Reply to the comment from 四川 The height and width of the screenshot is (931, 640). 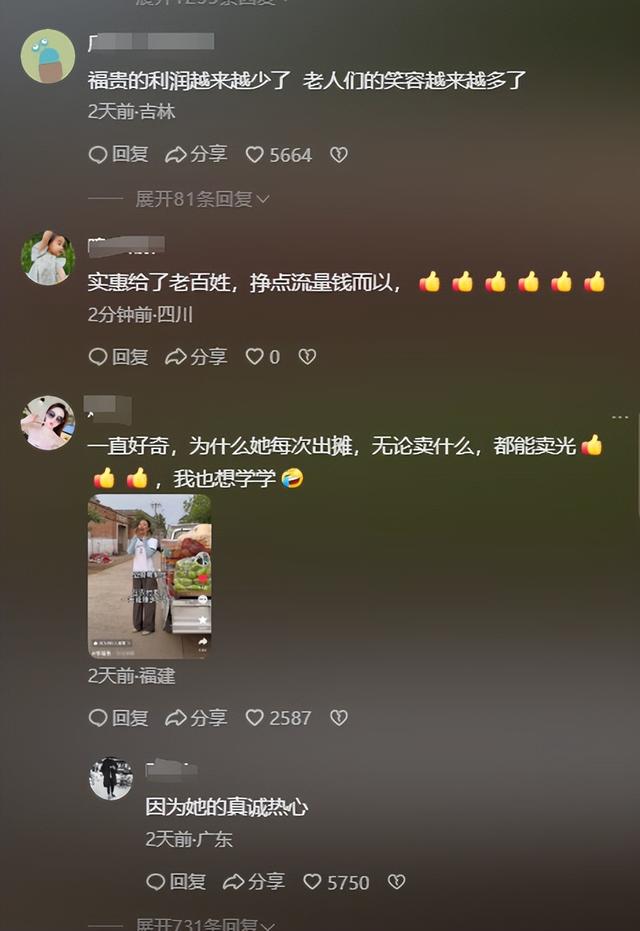pyautogui.click(x=118, y=357)
